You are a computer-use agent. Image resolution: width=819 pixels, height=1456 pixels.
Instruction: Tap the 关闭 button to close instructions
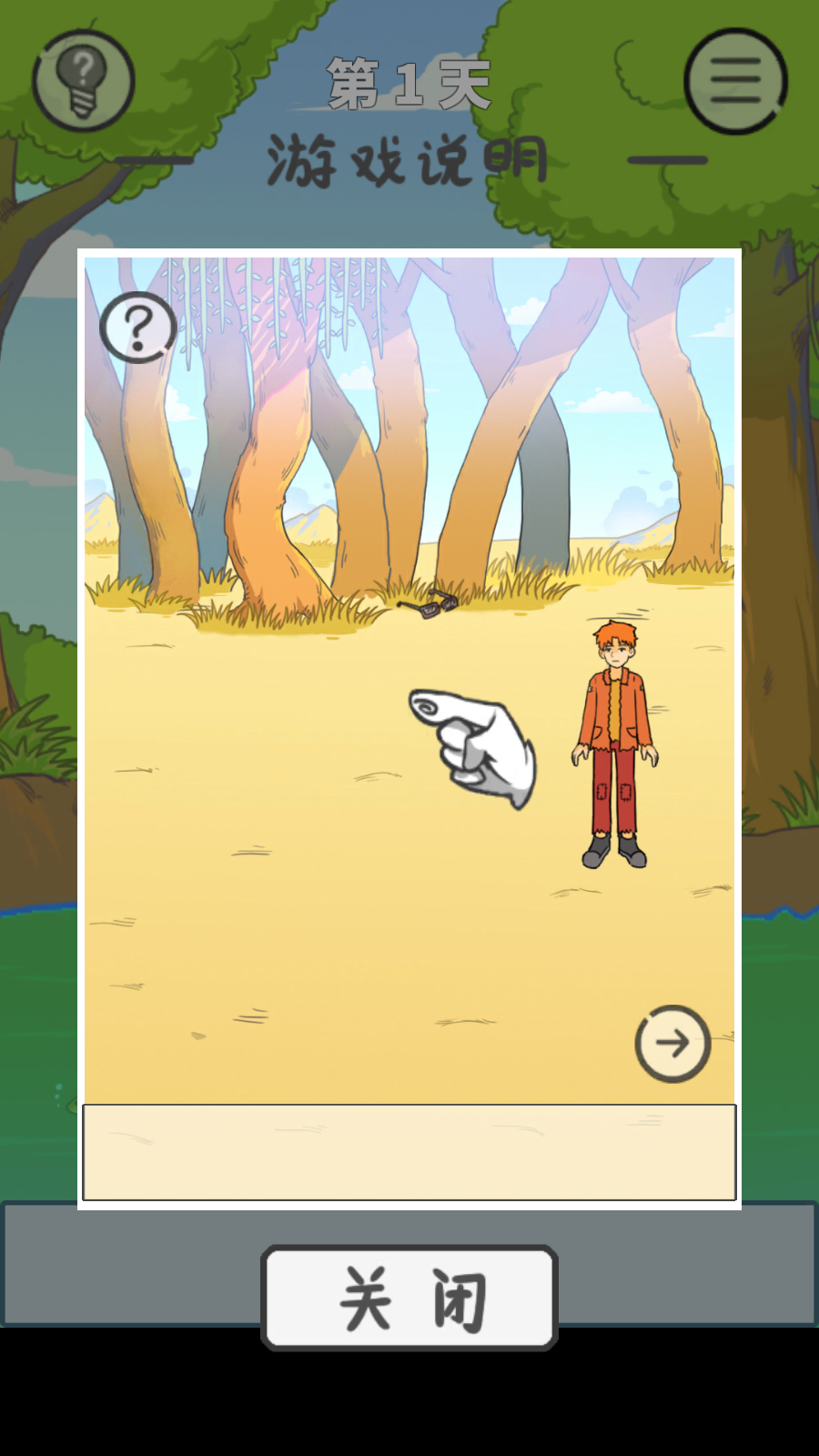(x=409, y=1298)
